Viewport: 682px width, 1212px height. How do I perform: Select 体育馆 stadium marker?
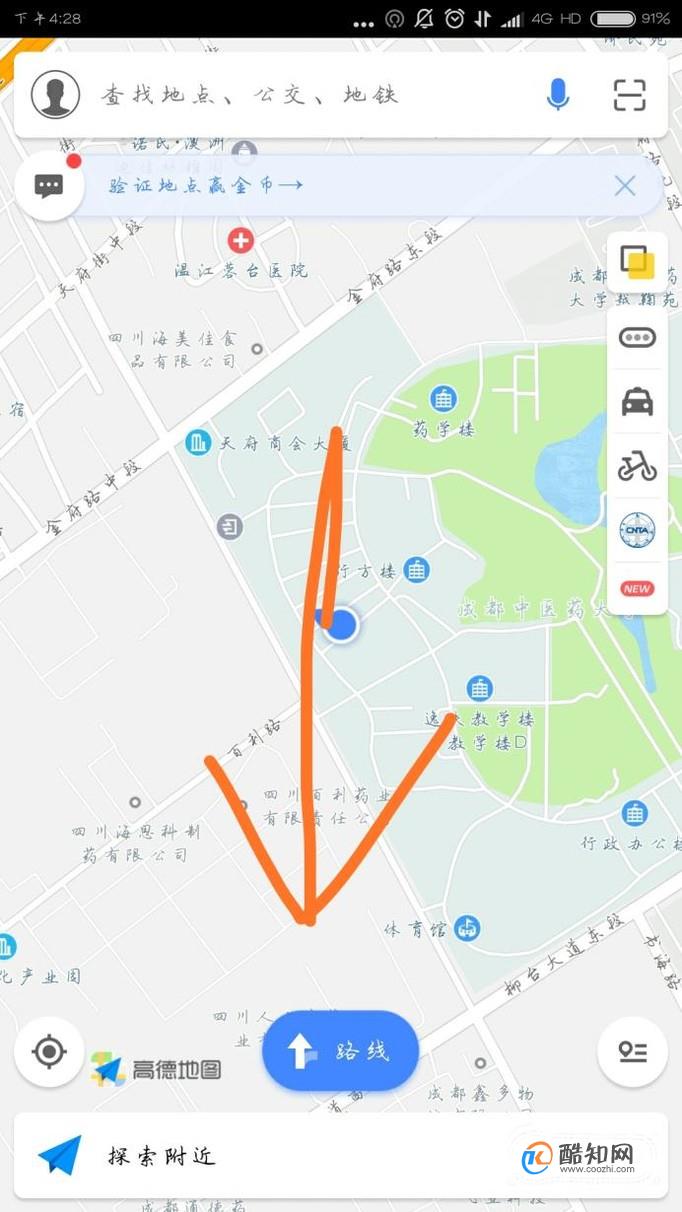click(x=466, y=928)
